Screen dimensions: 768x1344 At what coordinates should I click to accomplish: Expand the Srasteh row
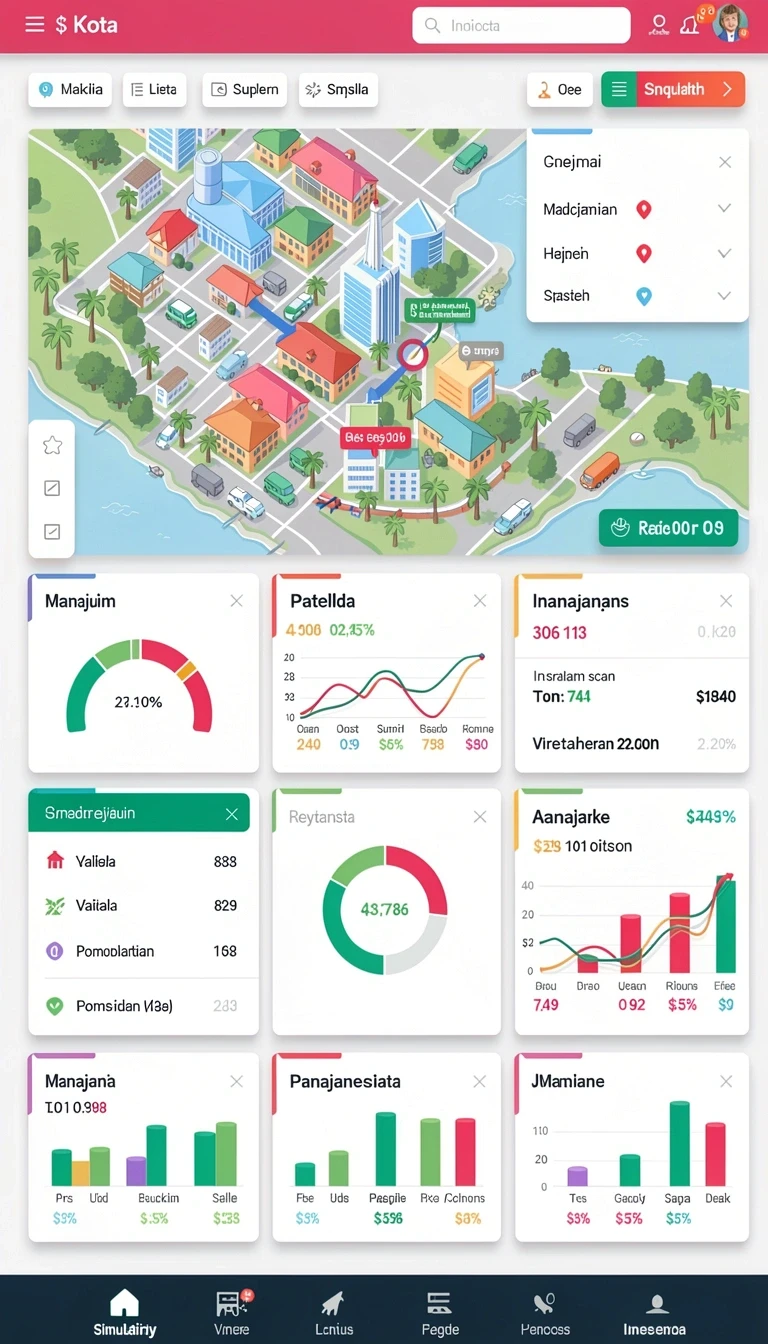tap(637, 296)
